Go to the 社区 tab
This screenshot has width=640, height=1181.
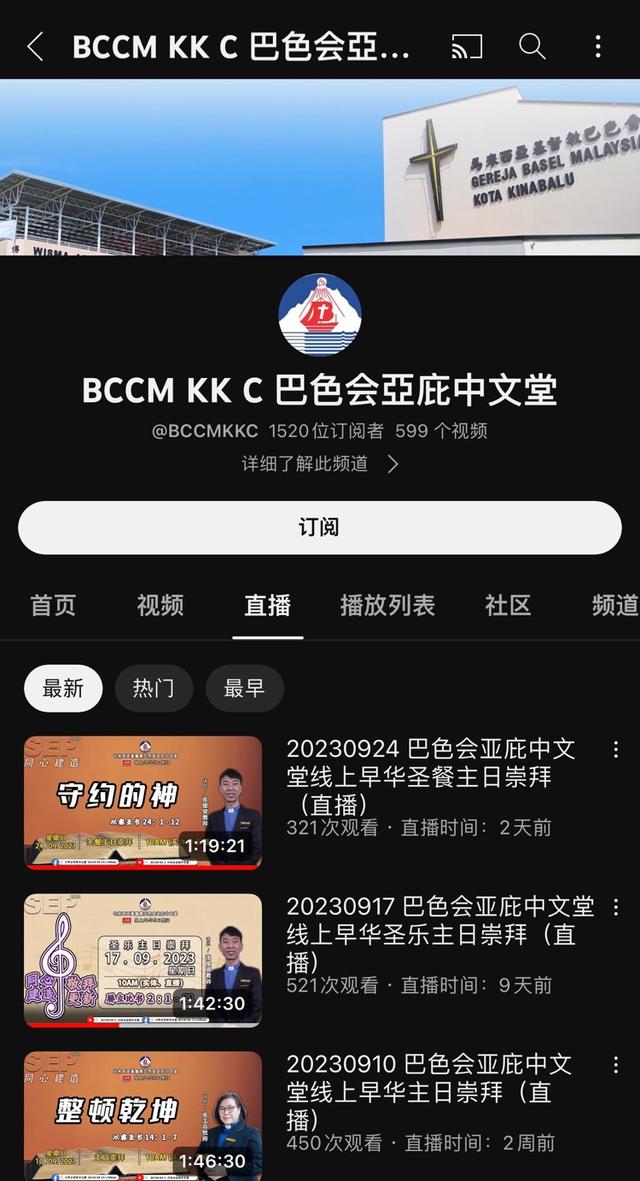(508, 605)
